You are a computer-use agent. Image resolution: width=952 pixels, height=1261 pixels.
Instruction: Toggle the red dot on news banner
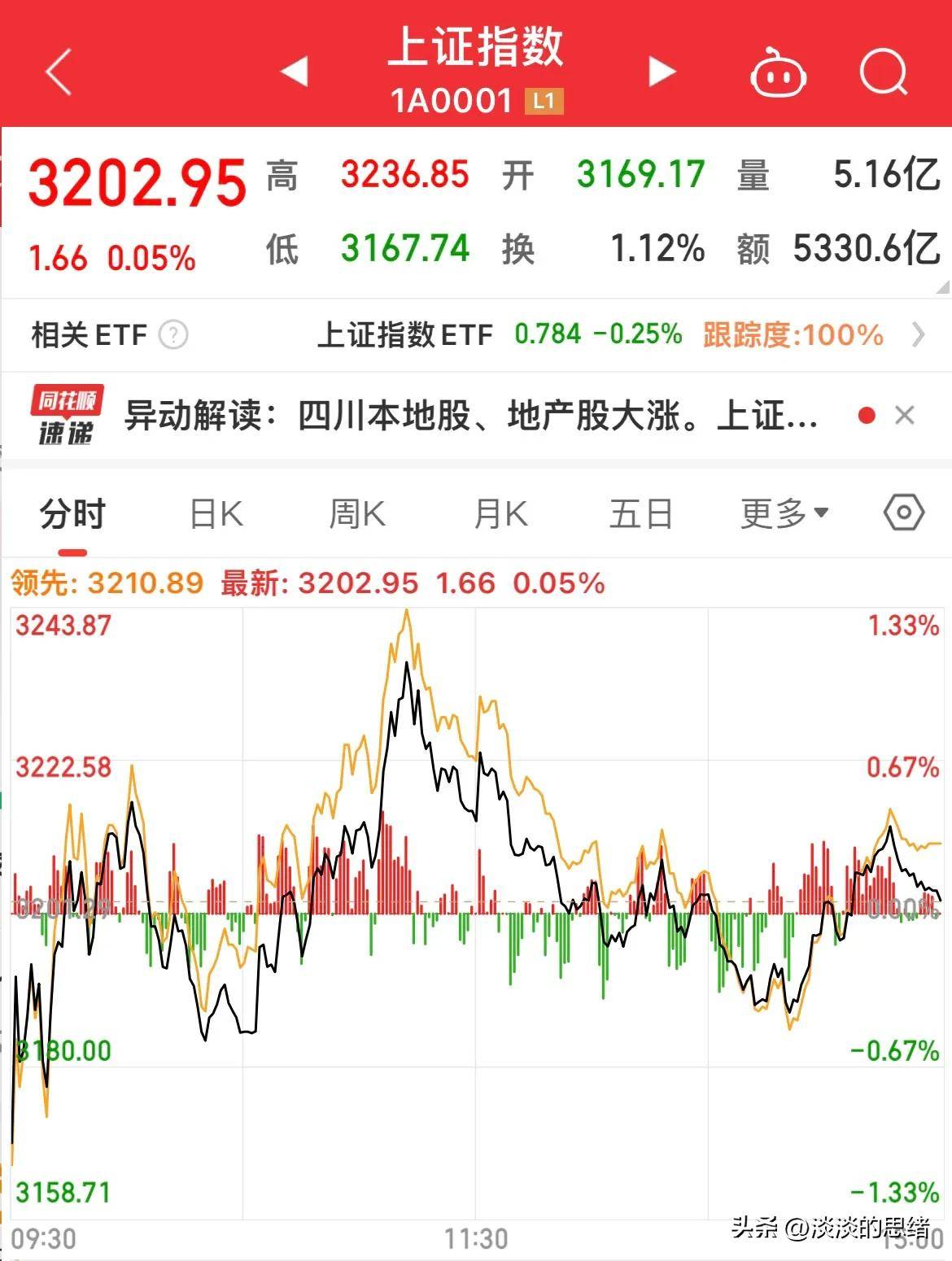865,416
